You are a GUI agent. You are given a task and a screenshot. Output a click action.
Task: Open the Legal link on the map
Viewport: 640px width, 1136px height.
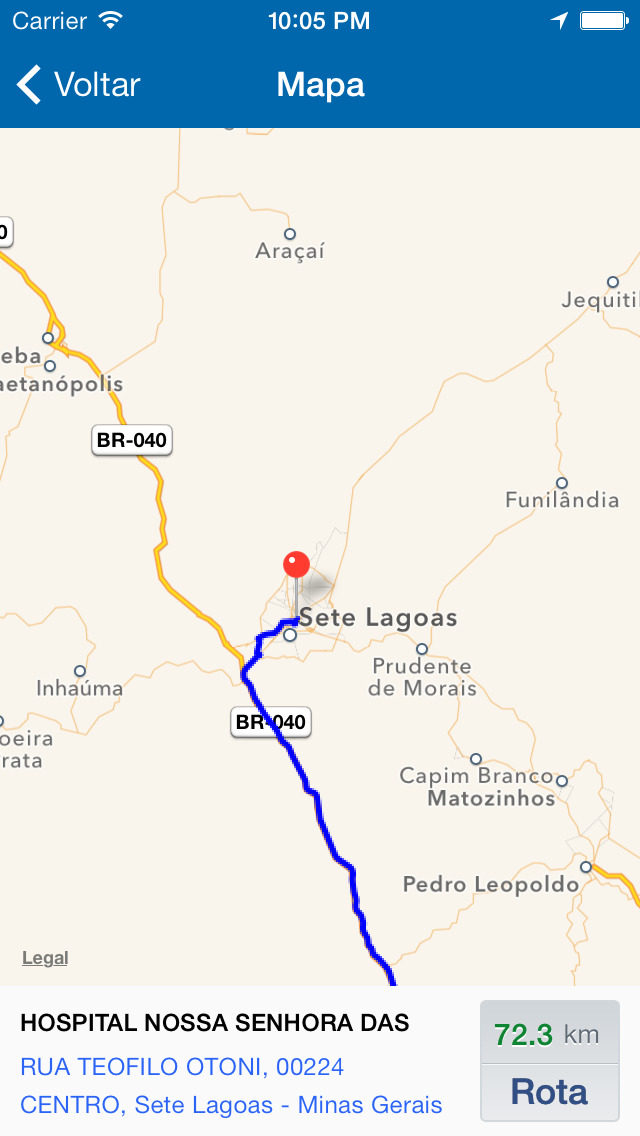(45, 958)
